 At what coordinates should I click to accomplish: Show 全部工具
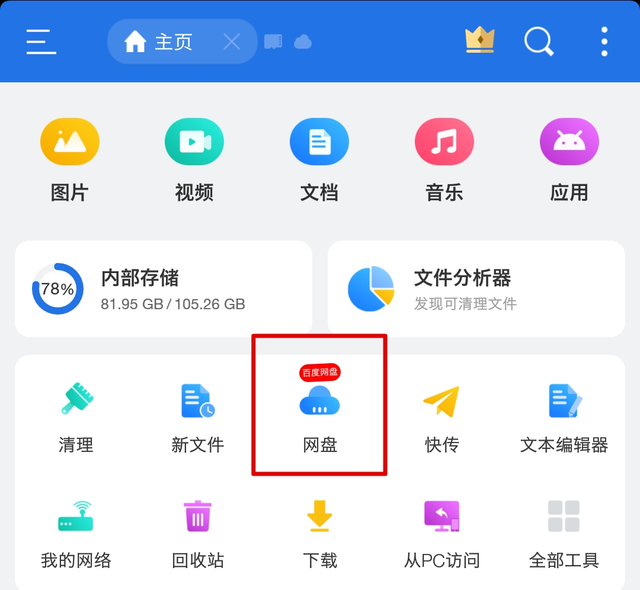click(x=564, y=533)
